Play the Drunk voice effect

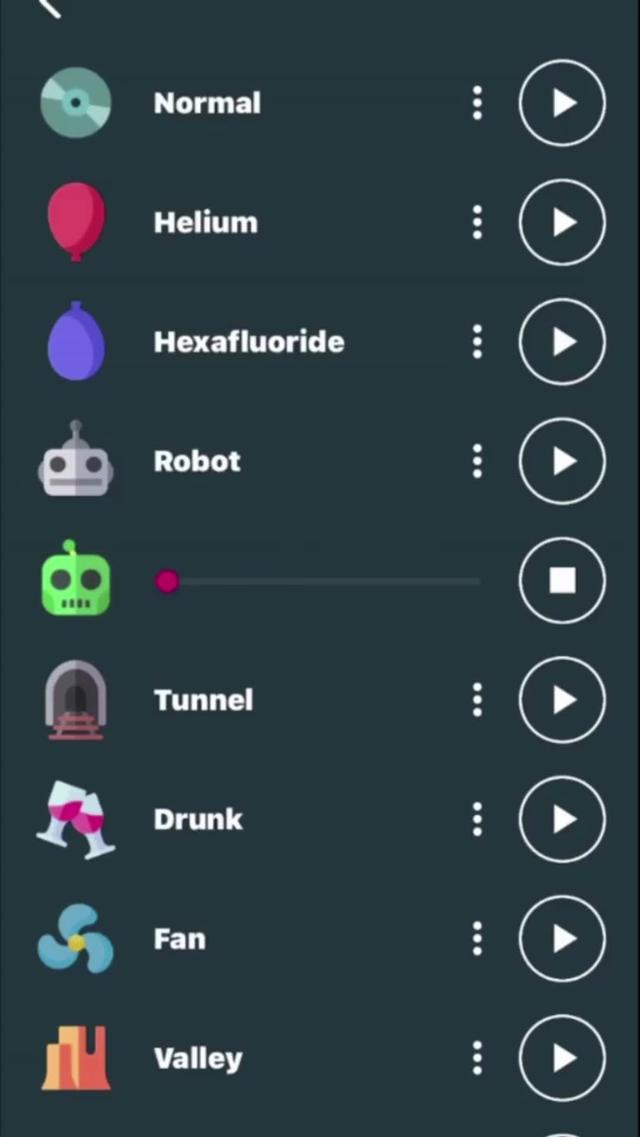pyautogui.click(x=562, y=819)
